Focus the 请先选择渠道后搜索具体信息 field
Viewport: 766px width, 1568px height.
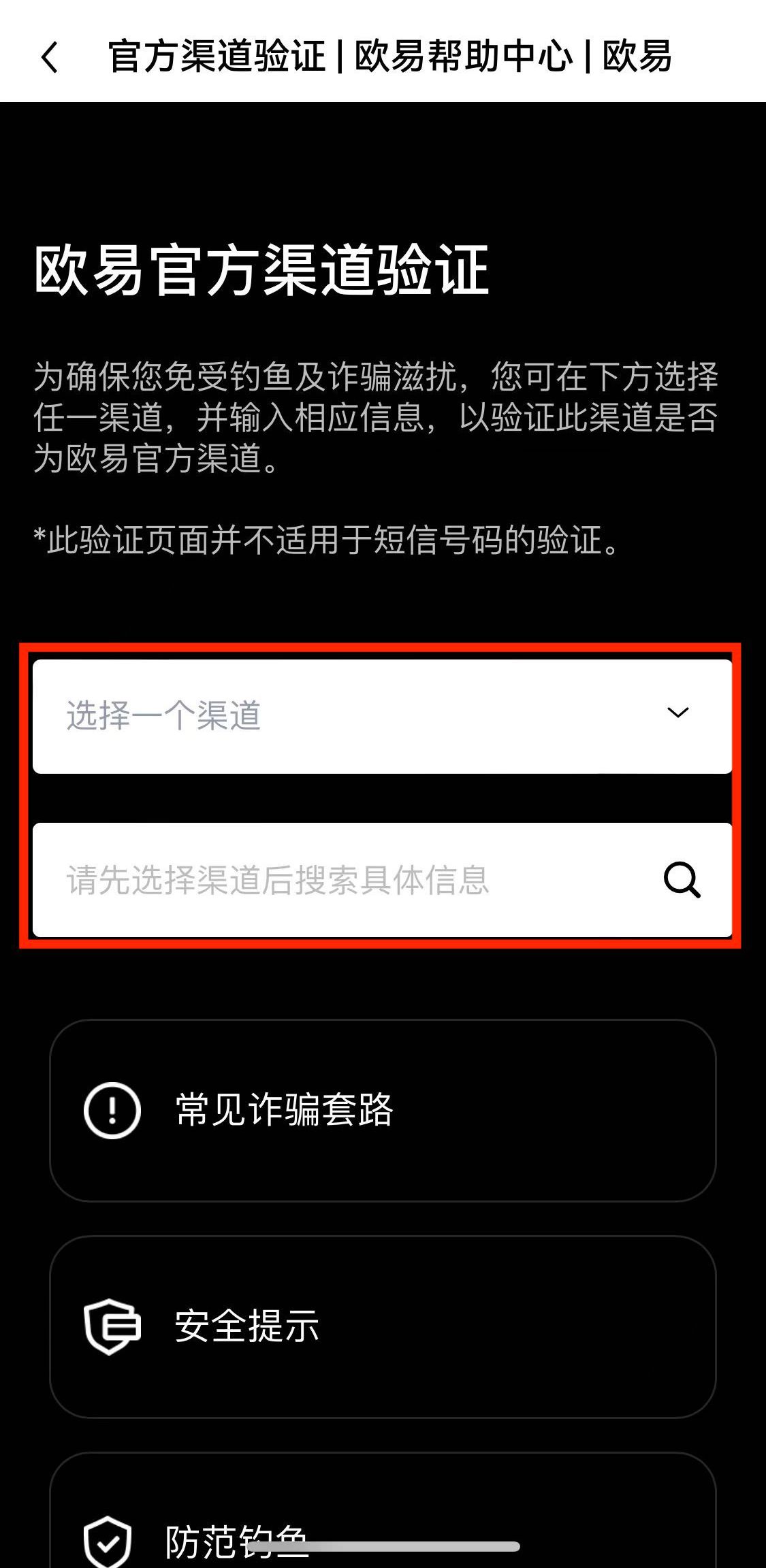340,880
